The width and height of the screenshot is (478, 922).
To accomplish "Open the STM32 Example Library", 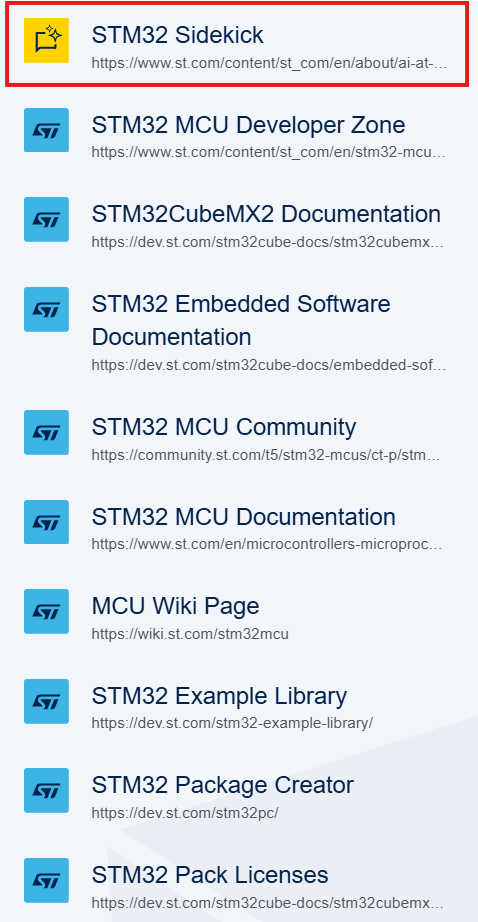I will [237, 706].
